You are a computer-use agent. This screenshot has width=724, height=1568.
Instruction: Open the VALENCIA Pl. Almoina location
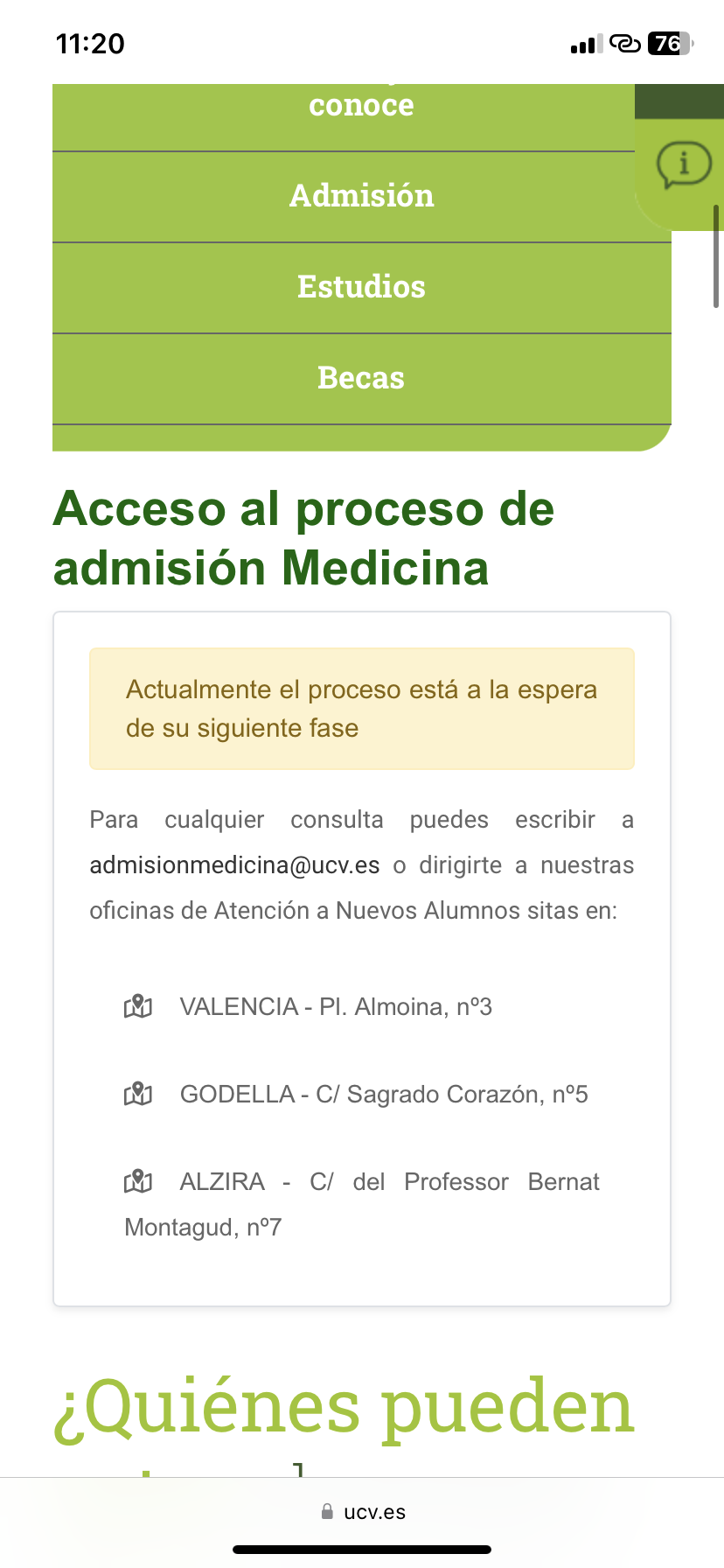pyautogui.click(x=335, y=1007)
